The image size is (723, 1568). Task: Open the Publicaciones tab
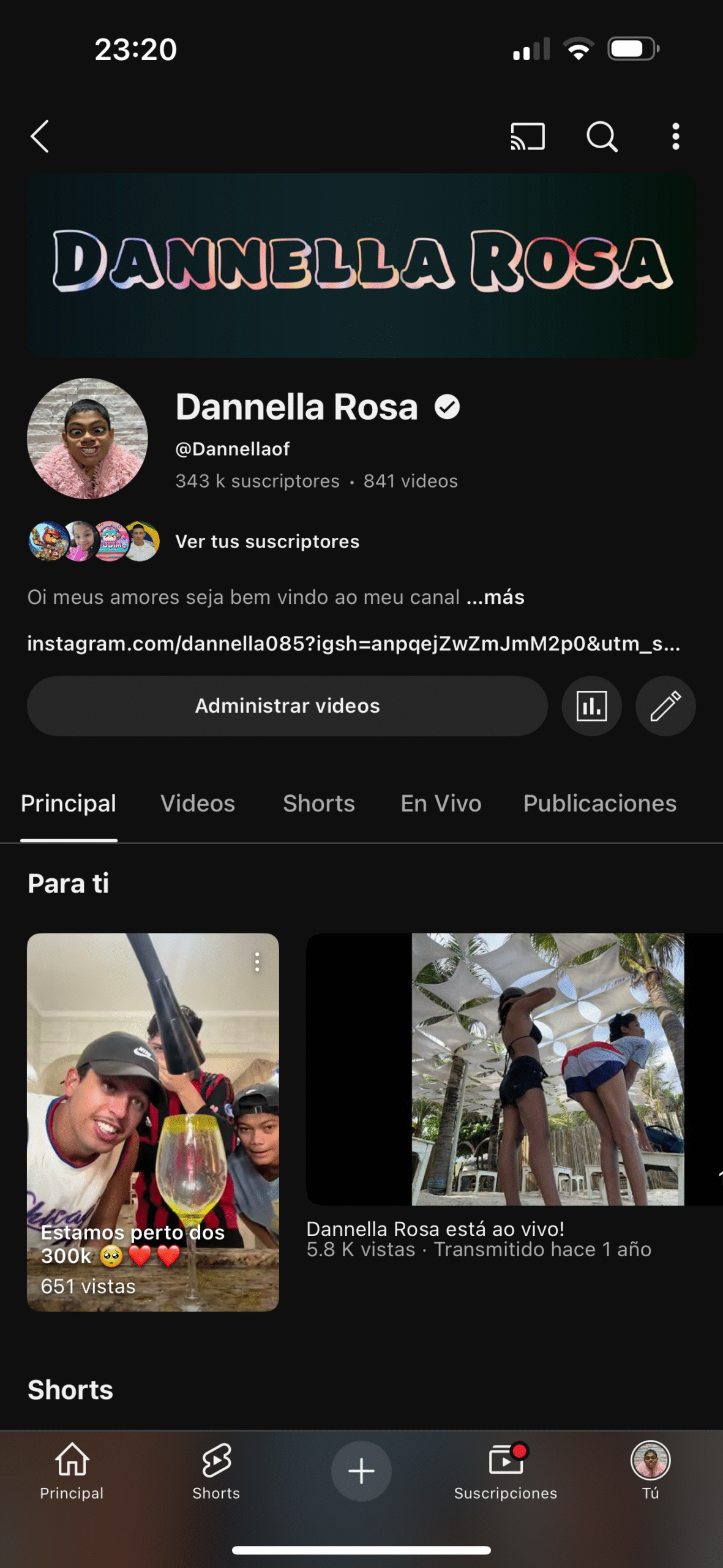pyautogui.click(x=599, y=803)
